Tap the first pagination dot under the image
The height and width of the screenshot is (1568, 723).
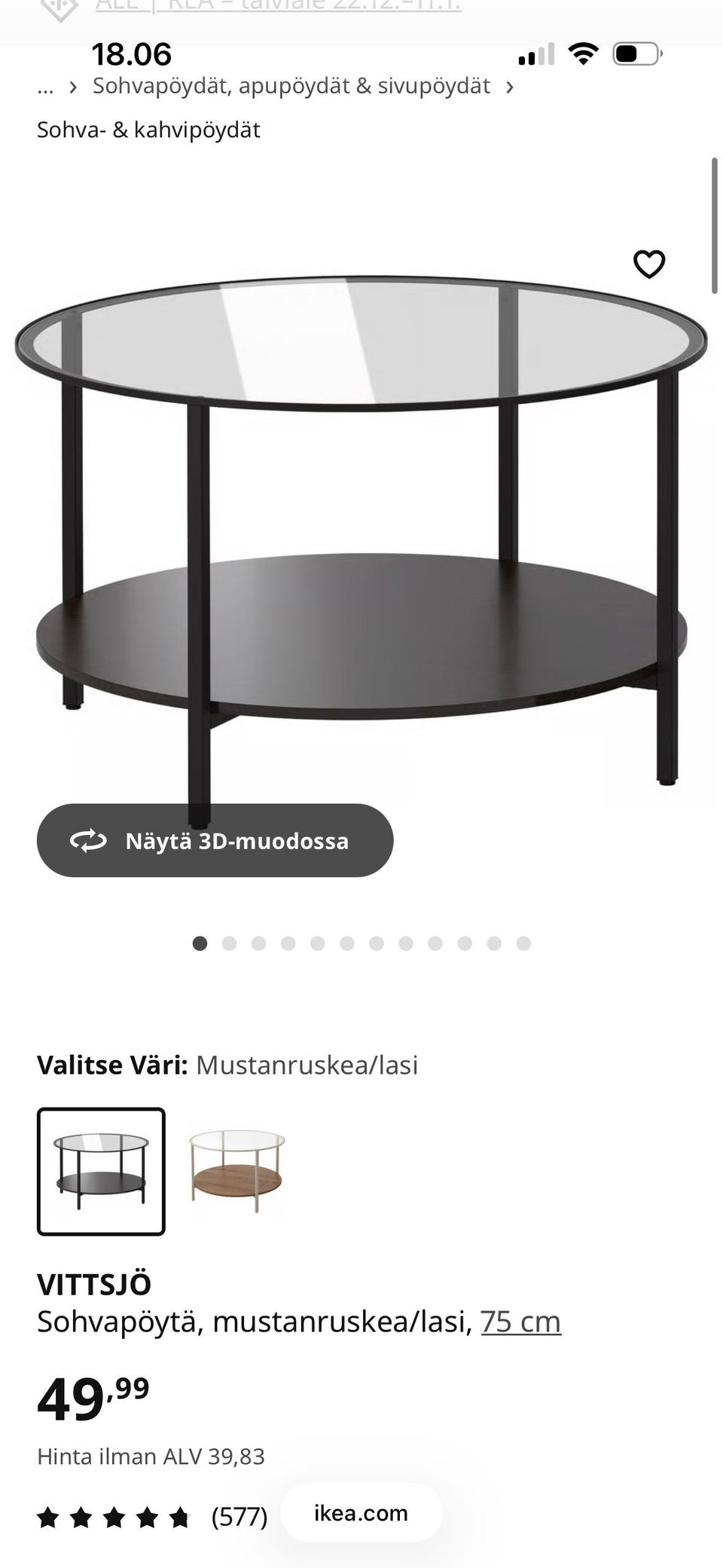200,943
